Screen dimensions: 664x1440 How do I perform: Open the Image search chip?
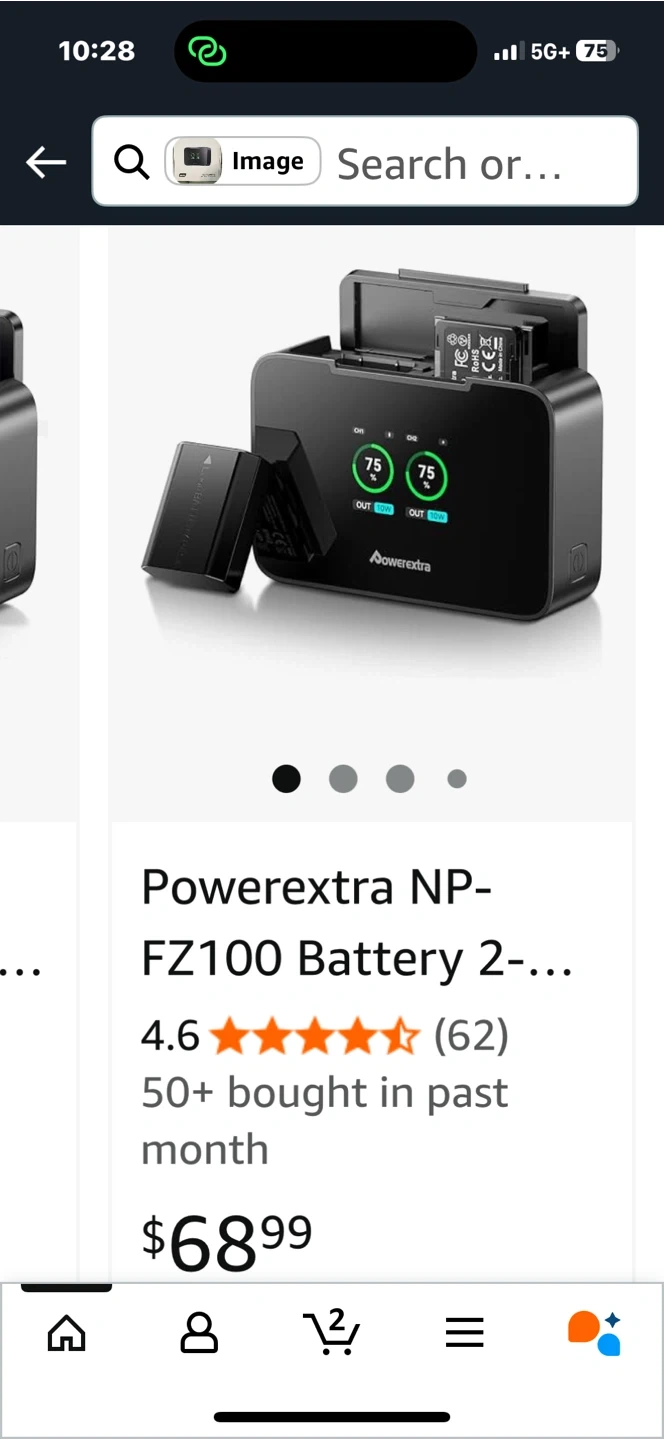pyautogui.click(x=243, y=161)
